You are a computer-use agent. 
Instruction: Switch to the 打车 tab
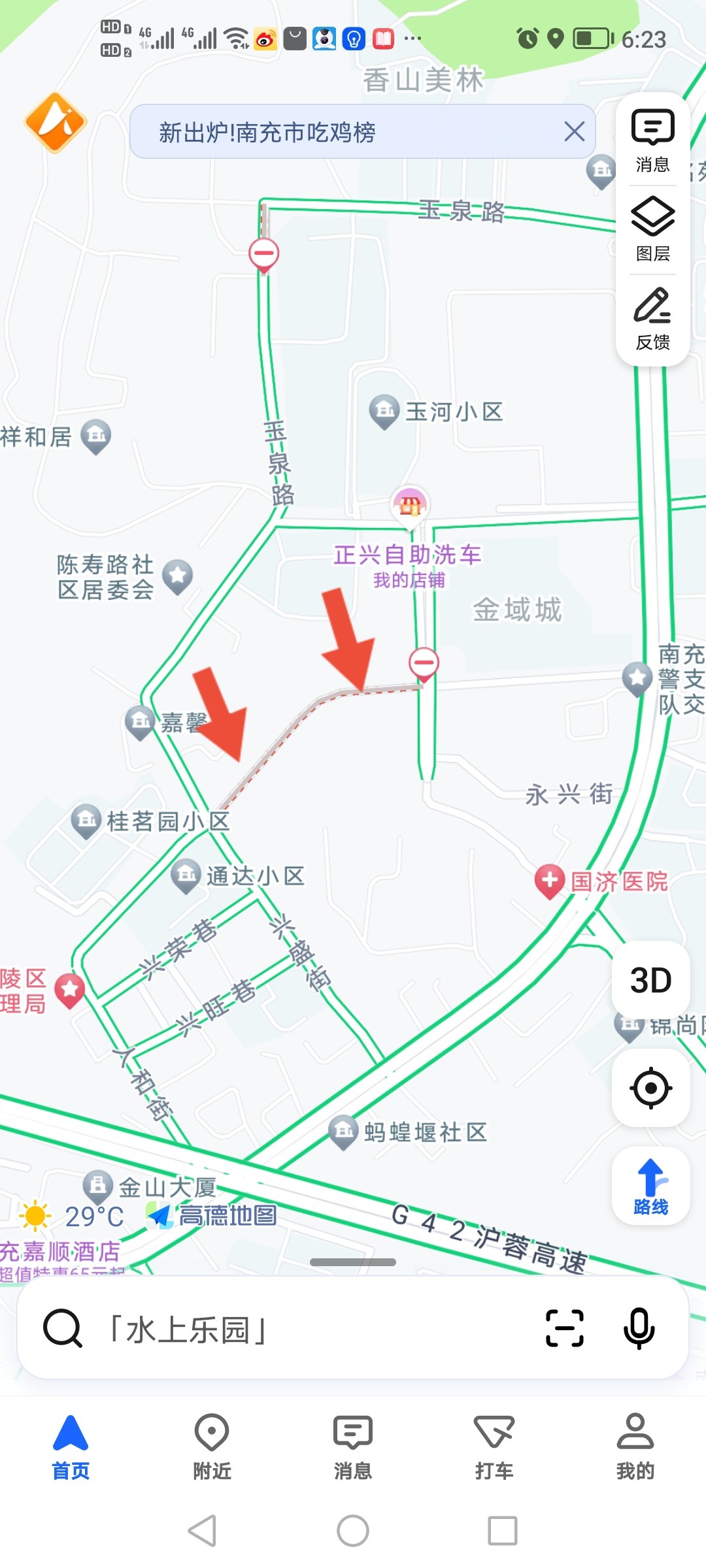point(494,1447)
